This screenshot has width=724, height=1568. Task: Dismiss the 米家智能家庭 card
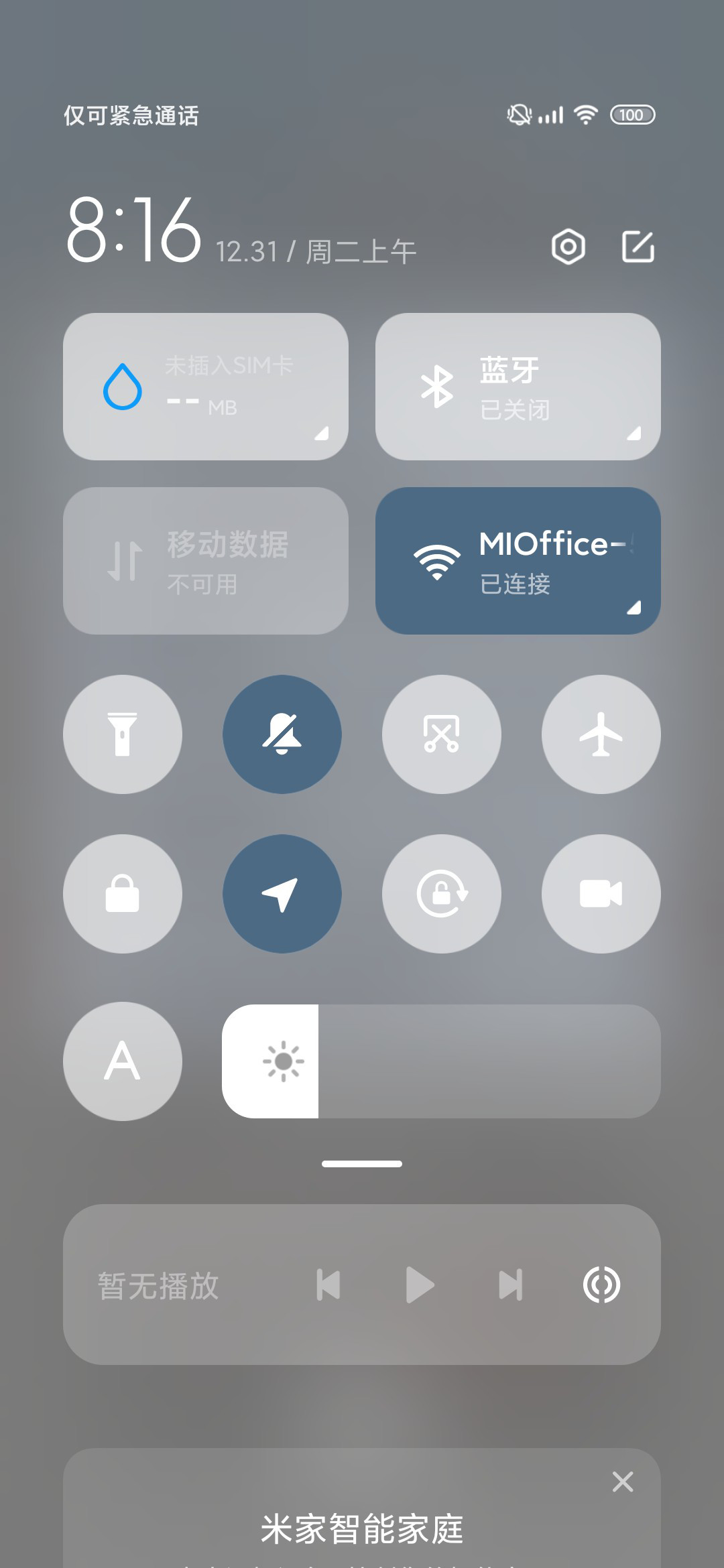tap(623, 1482)
